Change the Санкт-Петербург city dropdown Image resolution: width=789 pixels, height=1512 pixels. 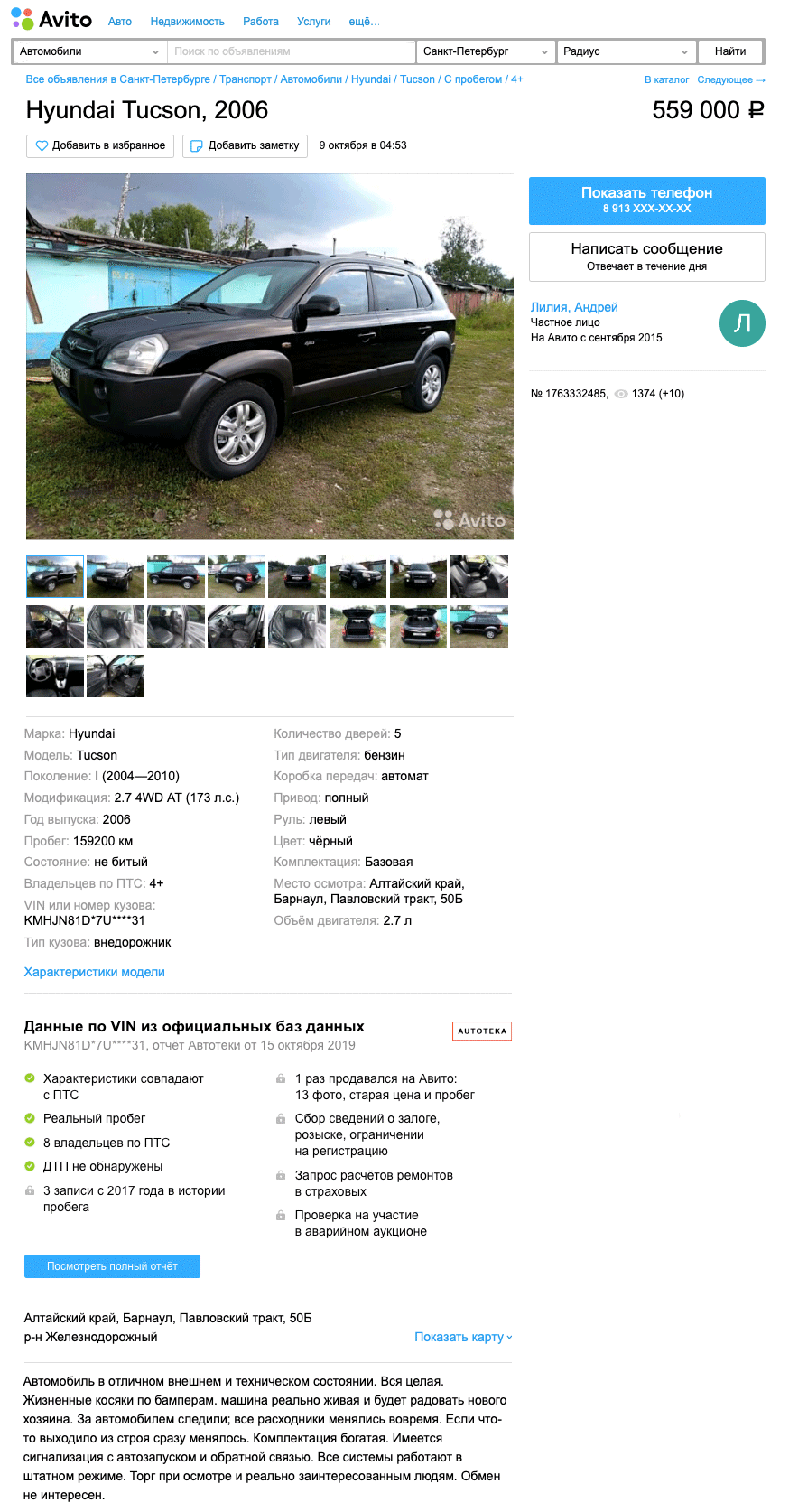486,51
